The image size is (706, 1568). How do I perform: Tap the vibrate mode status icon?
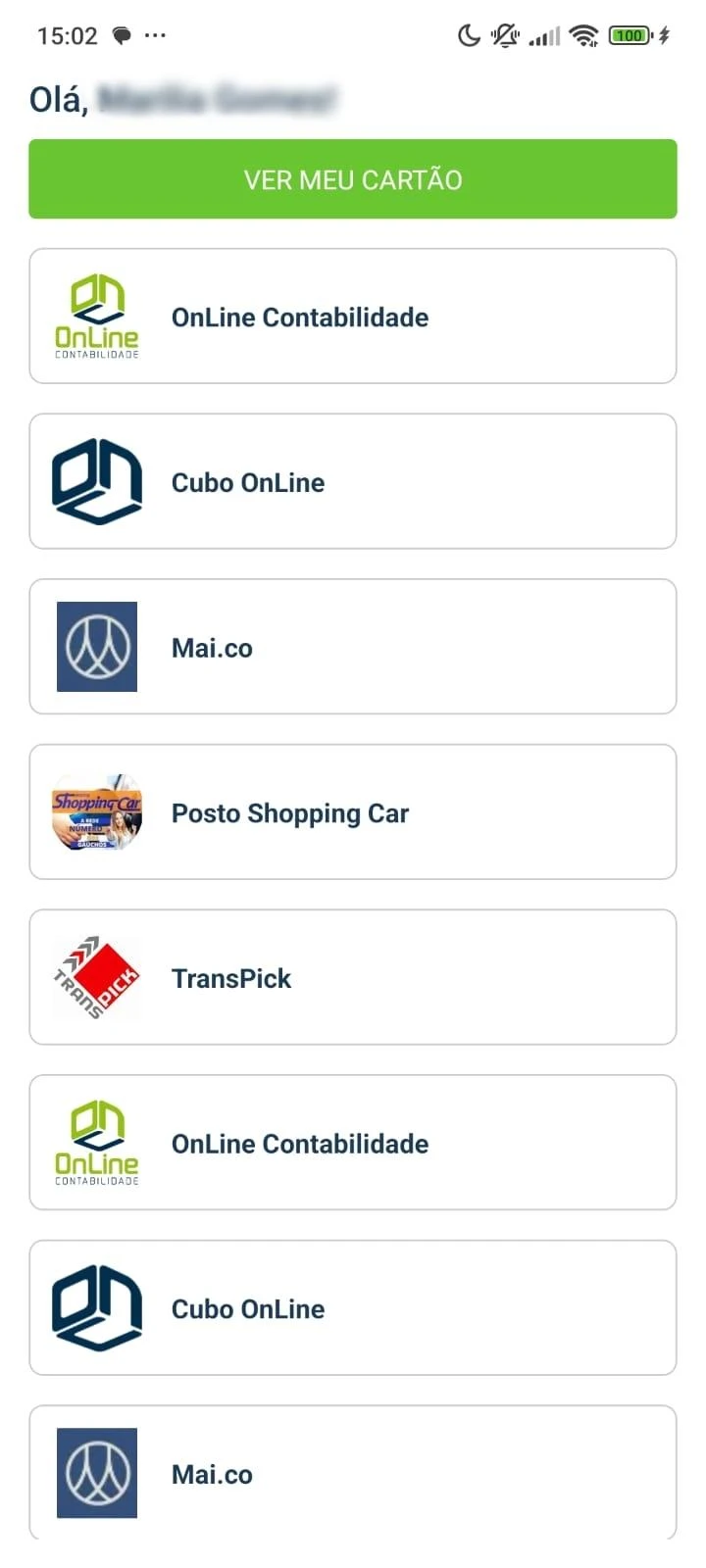click(x=504, y=35)
